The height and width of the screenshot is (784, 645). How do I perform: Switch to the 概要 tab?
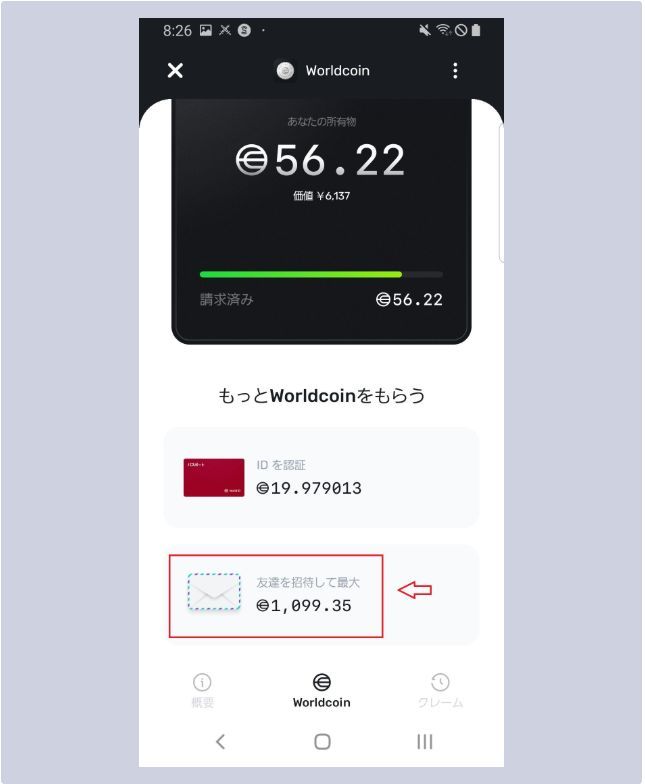click(x=202, y=690)
